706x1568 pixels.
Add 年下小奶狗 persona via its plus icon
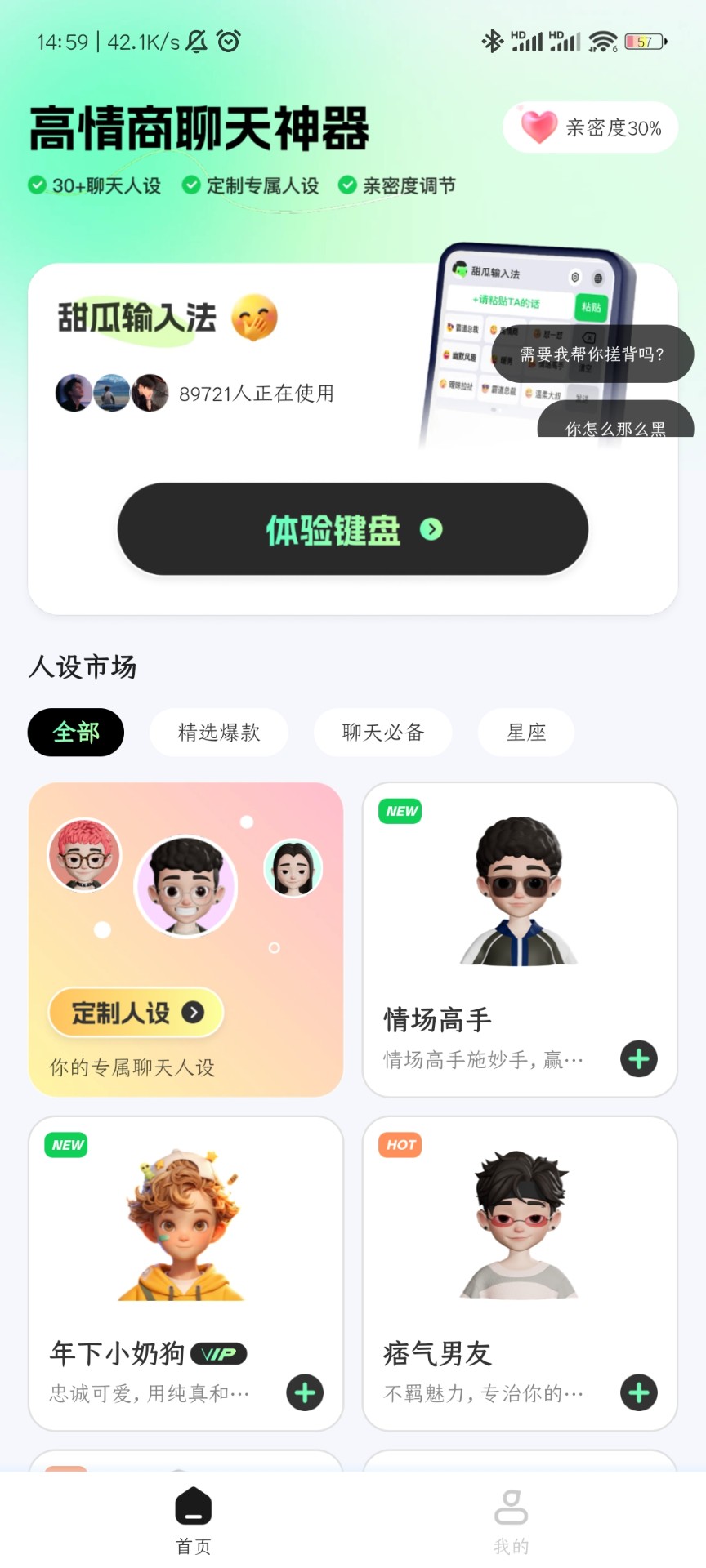click(303, 1392)
